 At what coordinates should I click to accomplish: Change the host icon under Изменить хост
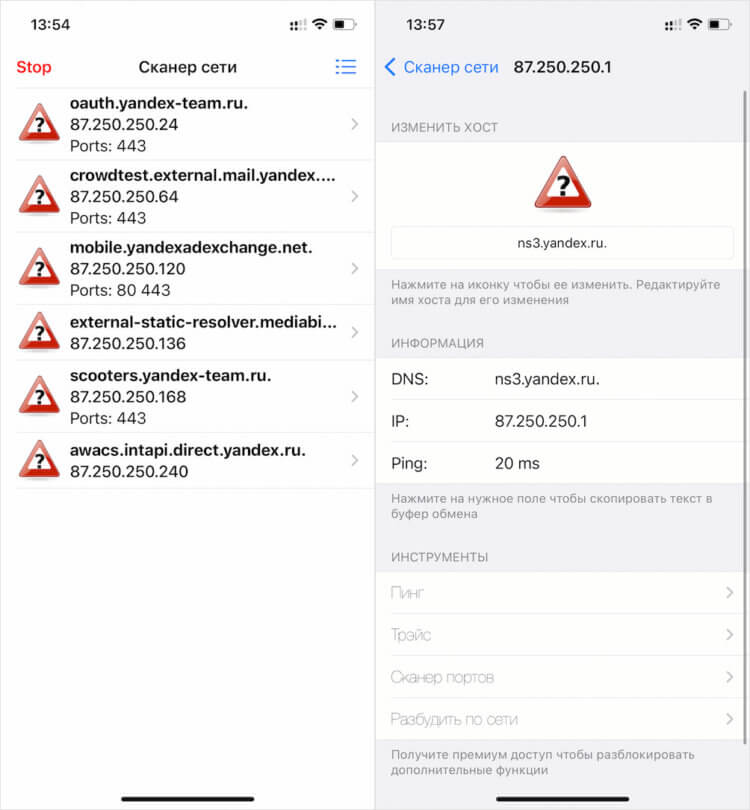(x=562, y=183)
